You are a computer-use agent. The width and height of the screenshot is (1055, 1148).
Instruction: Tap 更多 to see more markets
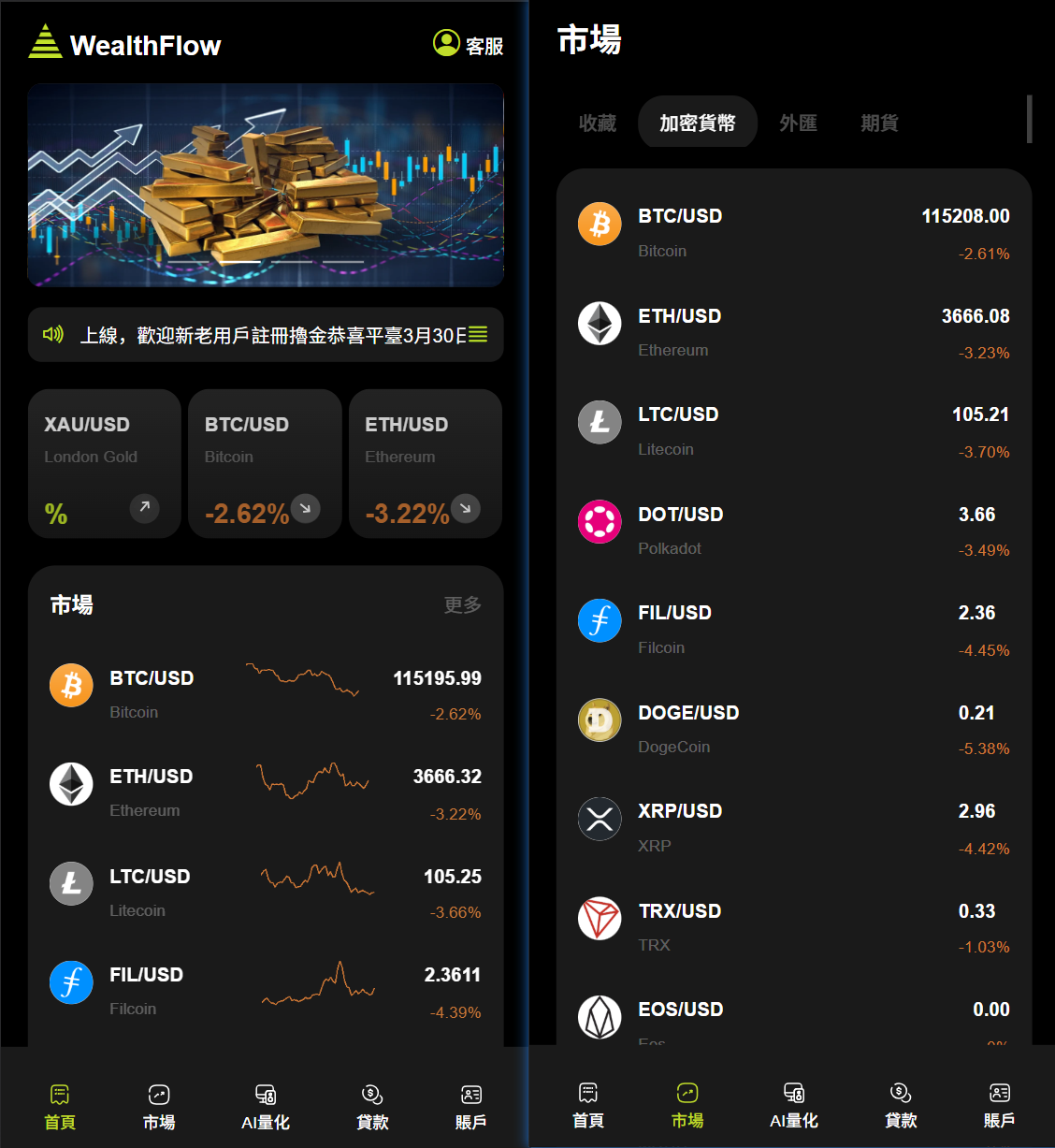coord(462,604)
